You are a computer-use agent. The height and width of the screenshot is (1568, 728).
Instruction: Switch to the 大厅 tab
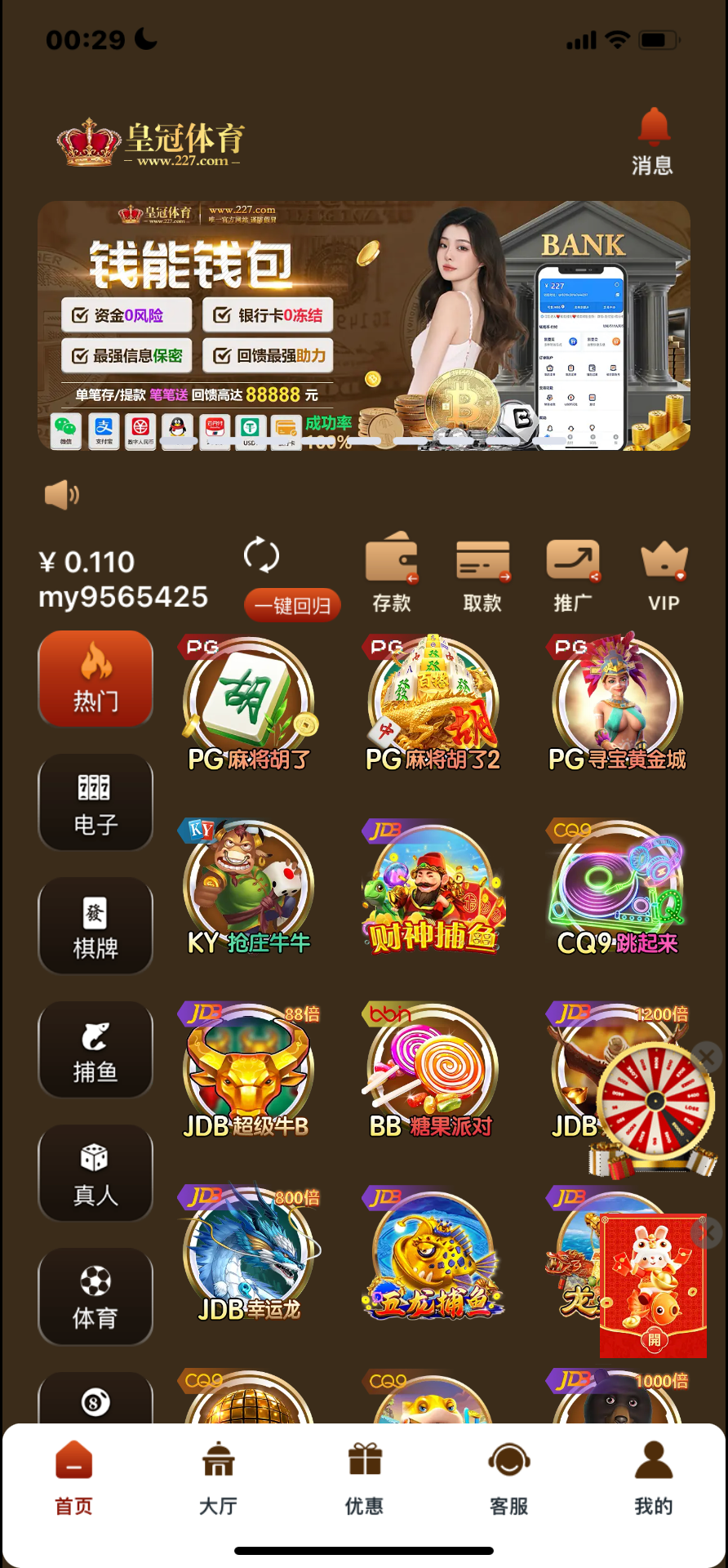pyautogui.click(x=218, y=1478)
